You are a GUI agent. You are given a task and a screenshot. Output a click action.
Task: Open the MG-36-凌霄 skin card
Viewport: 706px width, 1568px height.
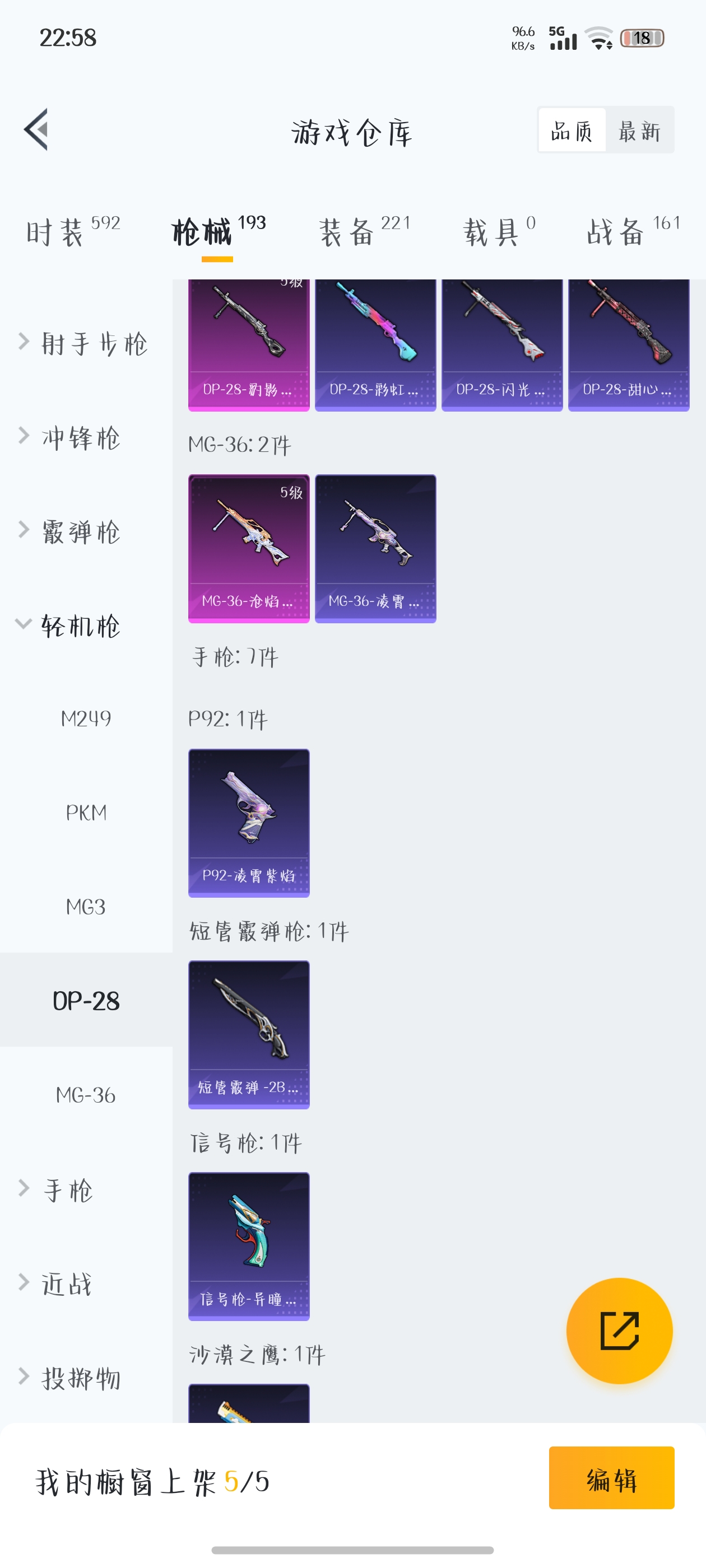375,548
